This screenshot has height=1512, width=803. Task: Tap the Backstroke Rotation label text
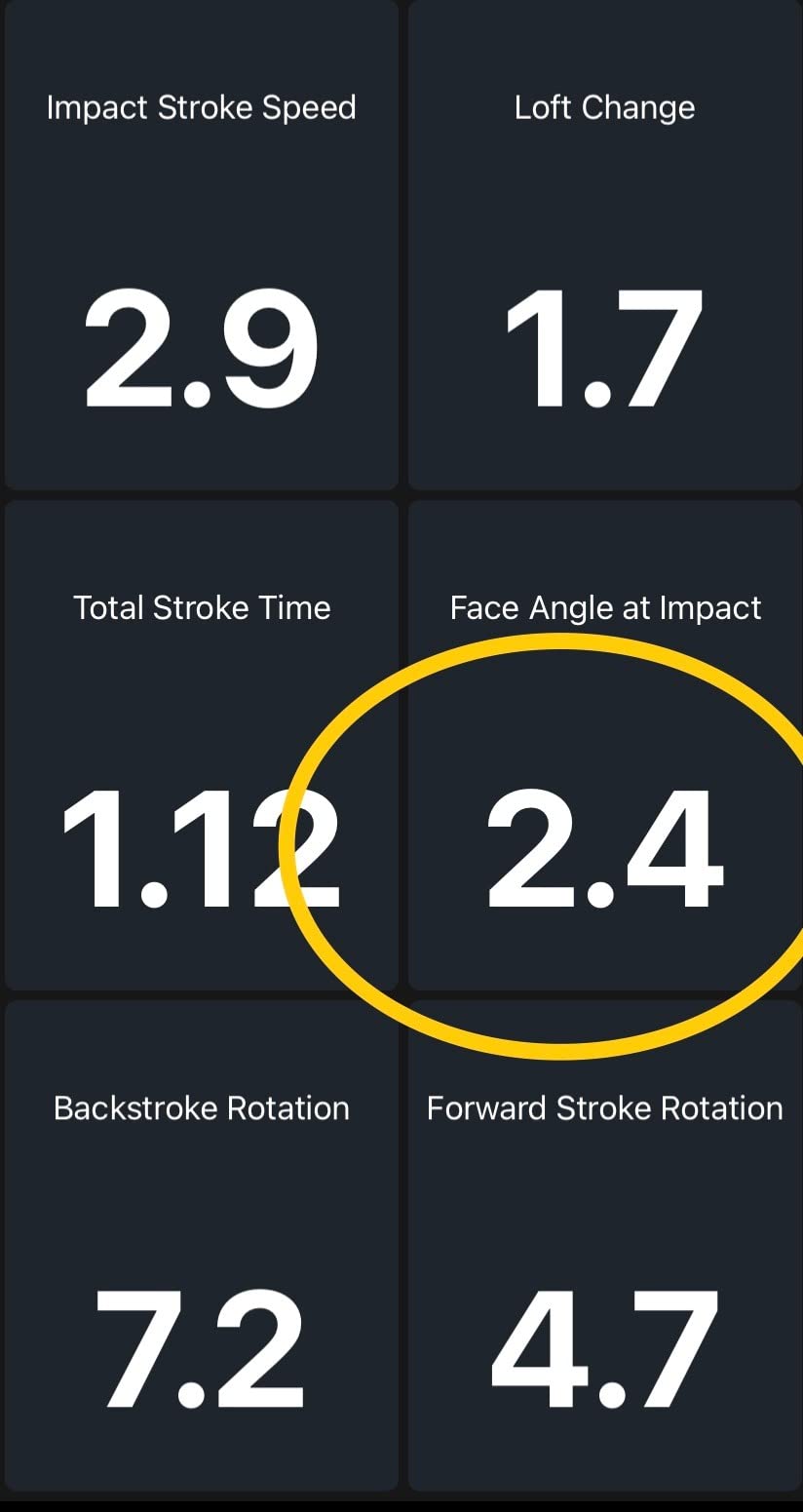point(201,1107)
